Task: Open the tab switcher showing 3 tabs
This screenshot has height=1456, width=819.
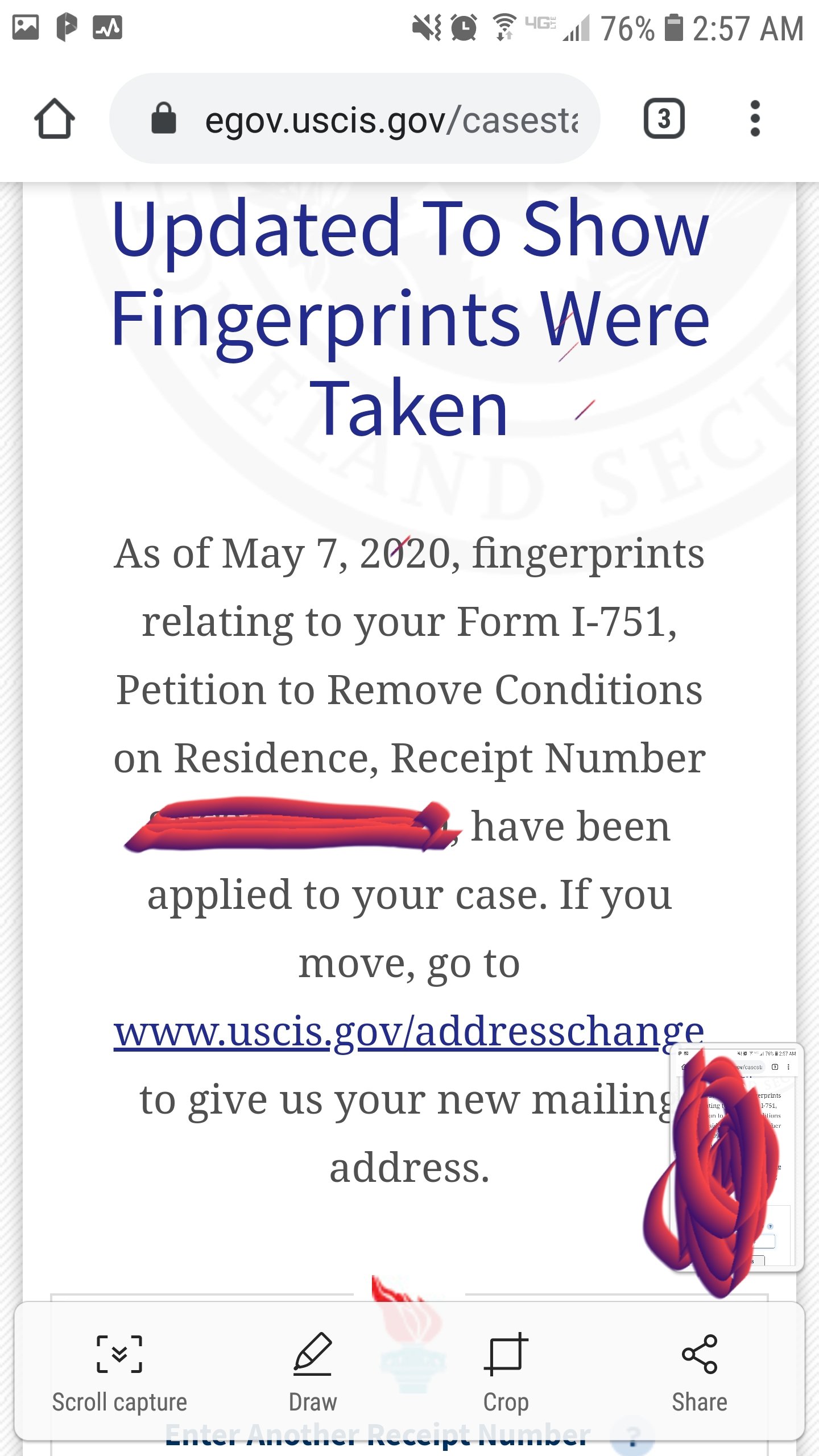Action: 664,119
